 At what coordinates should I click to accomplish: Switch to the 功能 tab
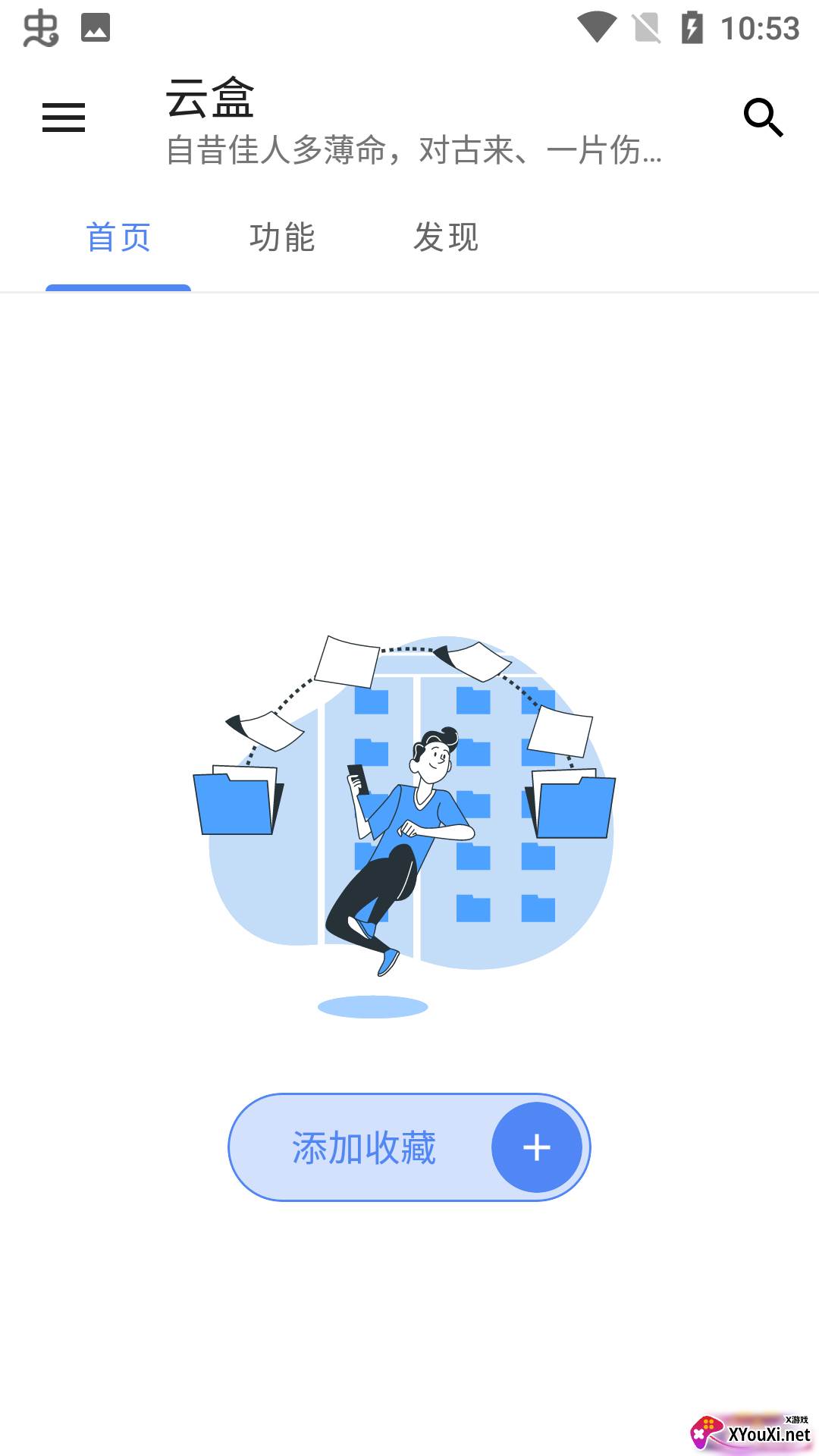(x=282, y=237)
